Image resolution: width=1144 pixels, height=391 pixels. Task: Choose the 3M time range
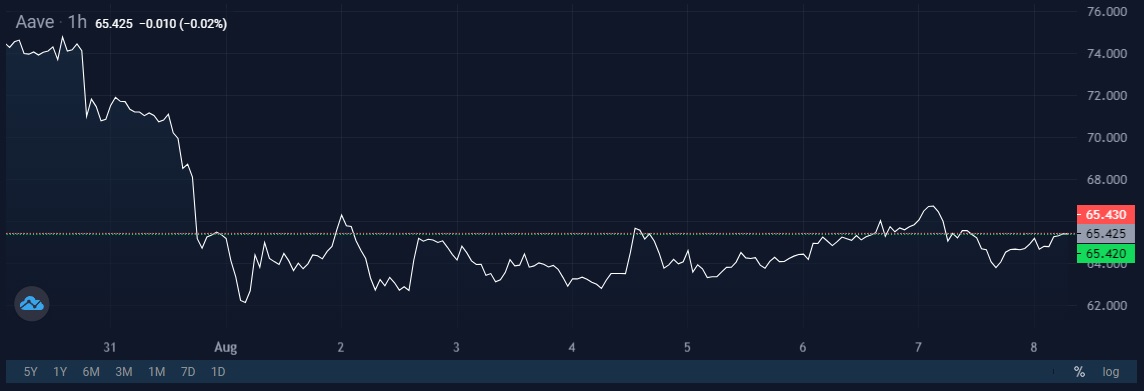[x=123, y=372]
